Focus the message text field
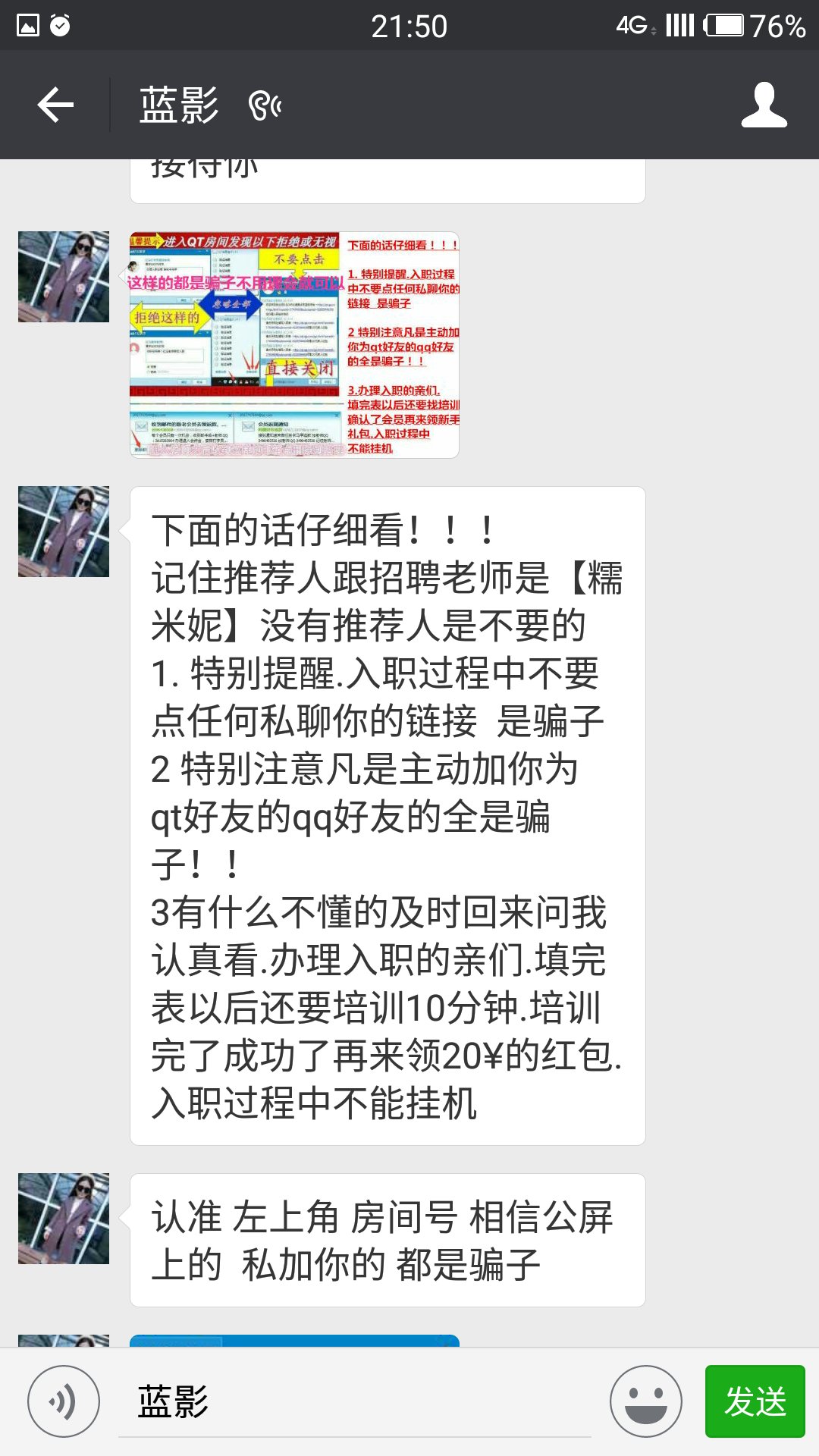This screenshot has width=819, height=1456. pyautogui.click(x=355, y=1401)
